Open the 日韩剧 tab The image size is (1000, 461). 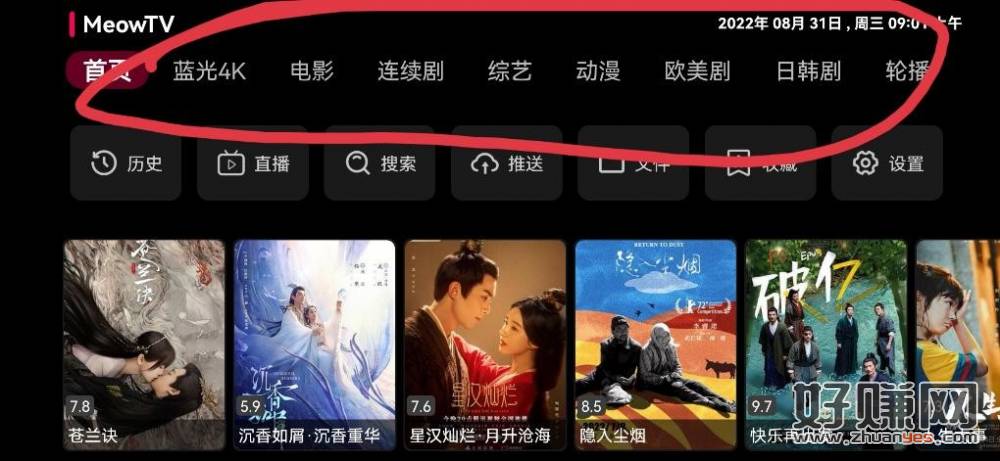[x=808, y=71]
